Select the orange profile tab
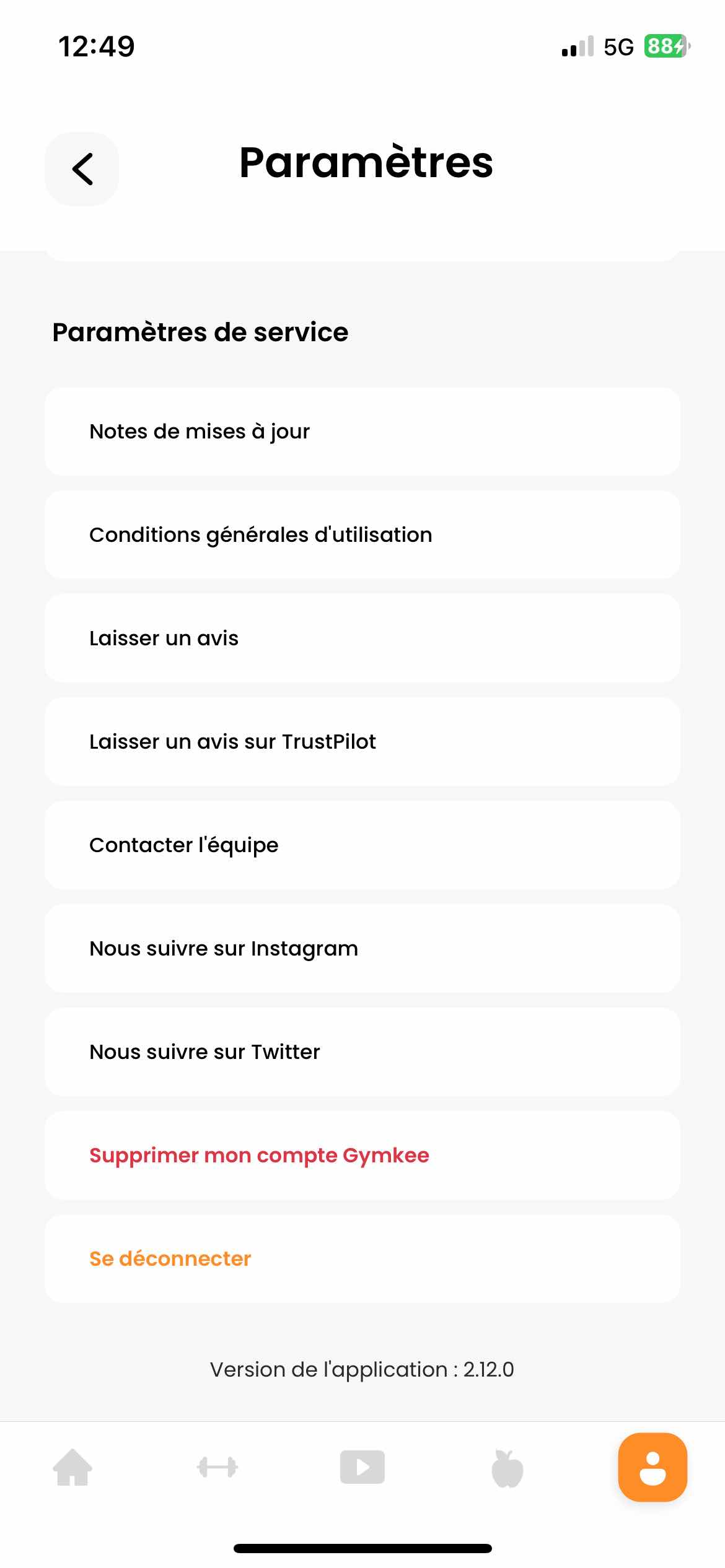725x1568 pixels. 652,1467
